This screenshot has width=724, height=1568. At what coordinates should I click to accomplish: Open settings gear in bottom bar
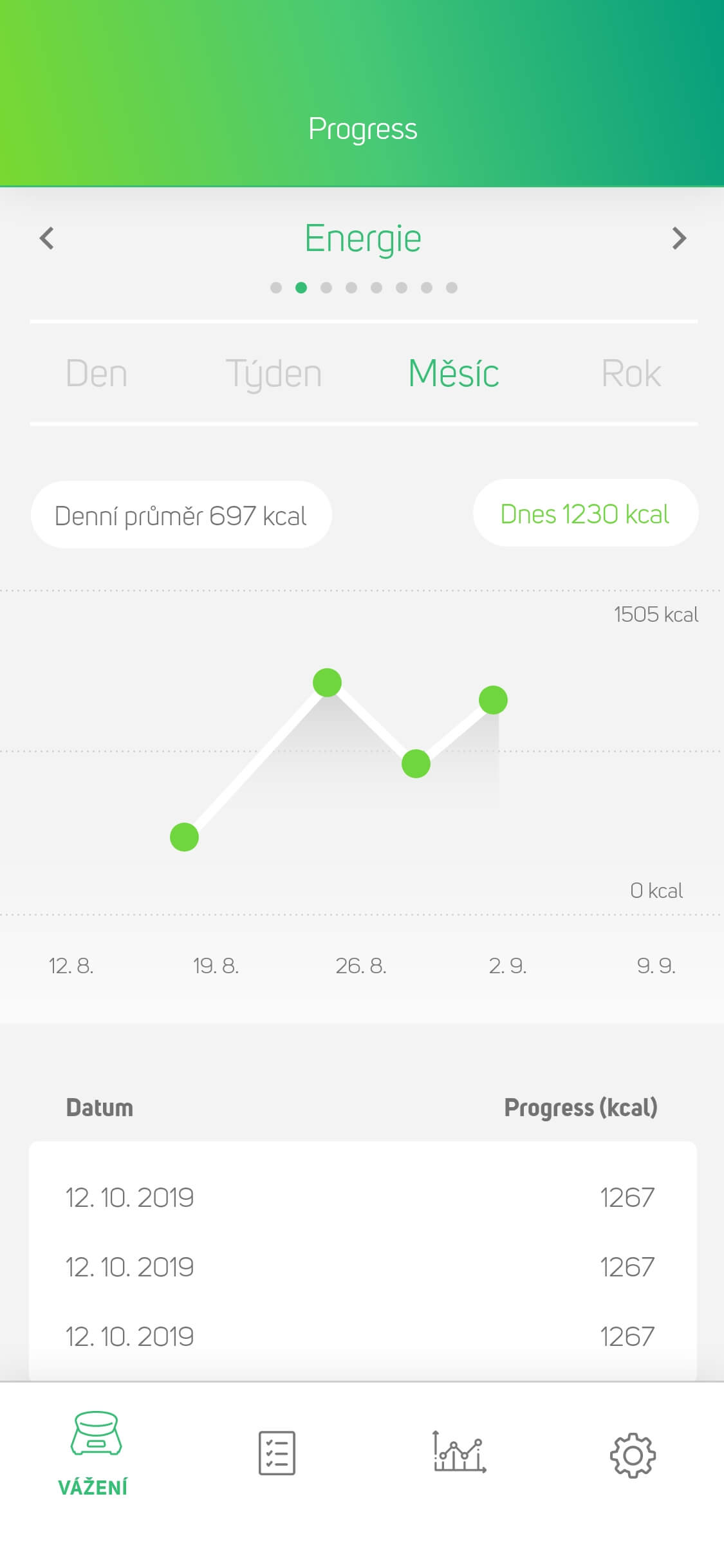coord(633,1455)
